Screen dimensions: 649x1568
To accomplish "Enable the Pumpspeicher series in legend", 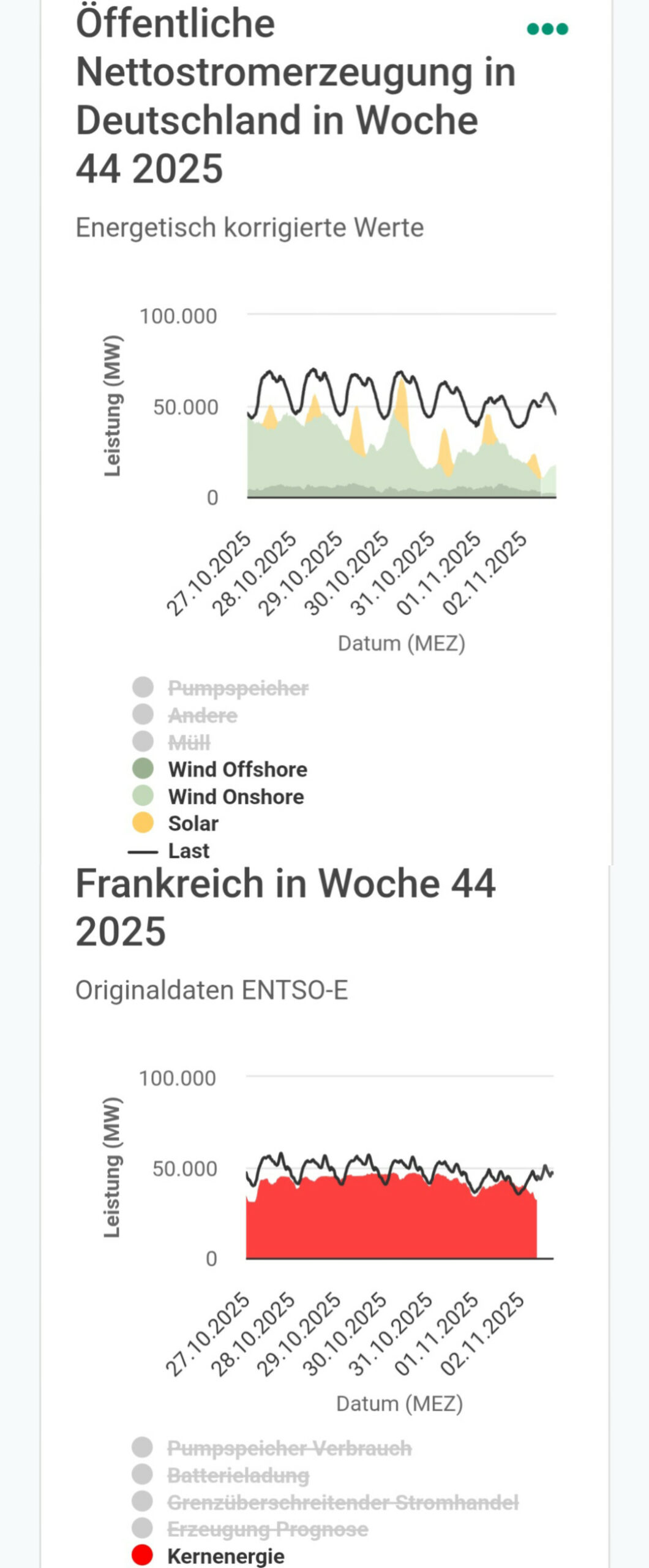I will pos(238,688).
